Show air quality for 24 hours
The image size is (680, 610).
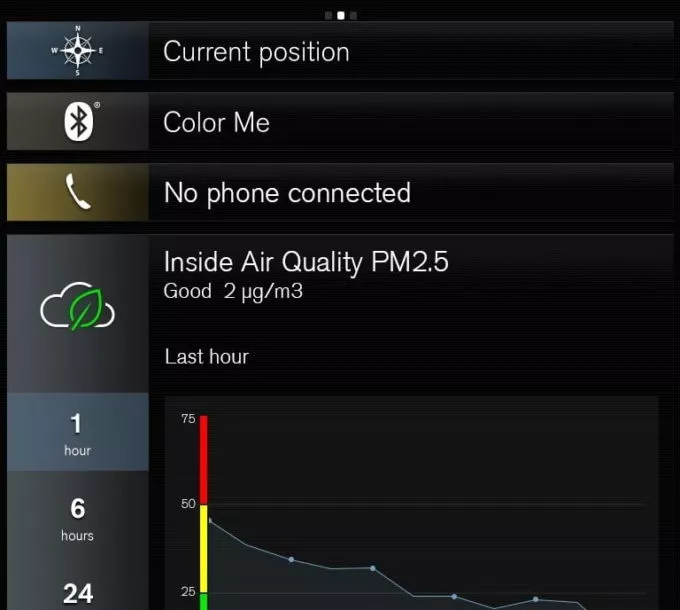78,593
